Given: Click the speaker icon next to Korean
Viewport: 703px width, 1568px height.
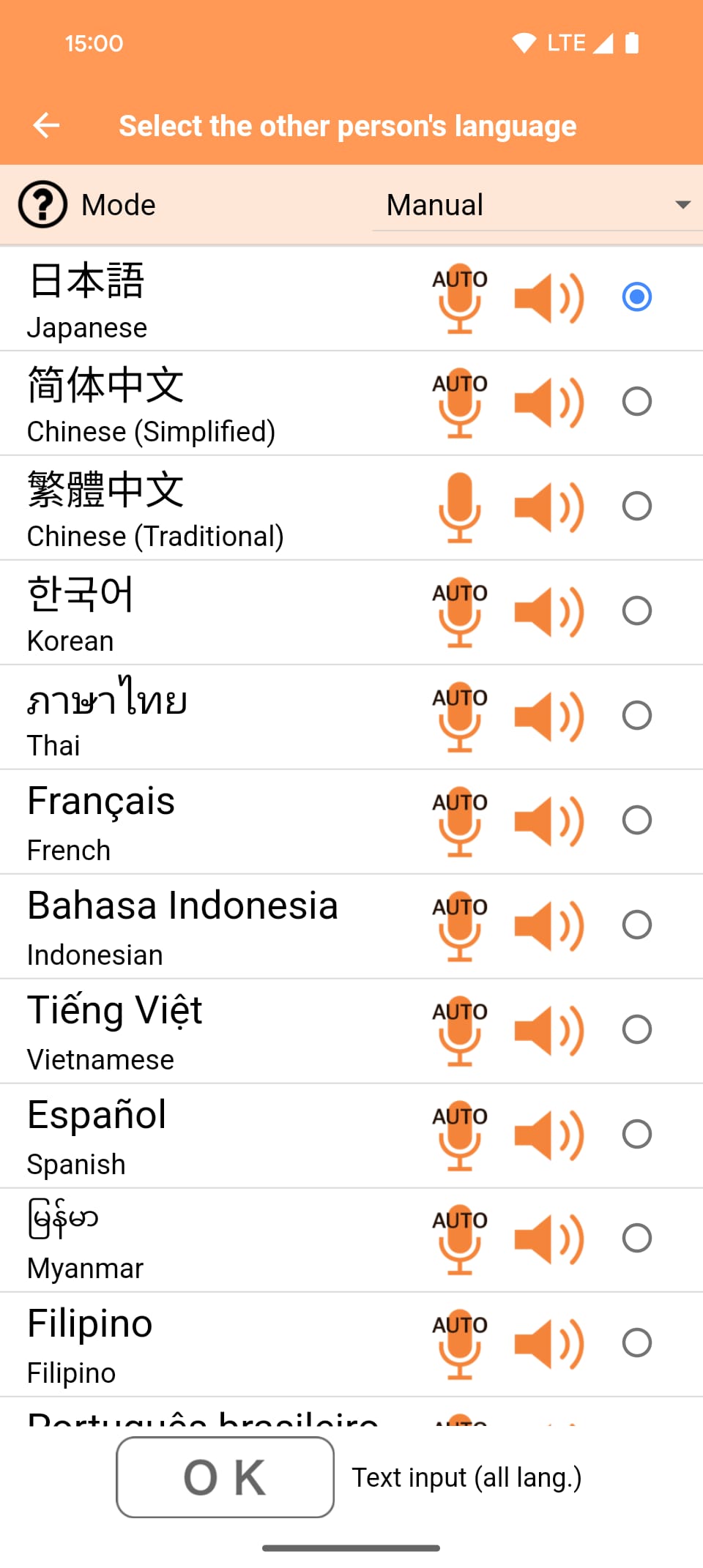Looking at the screenshot, I should [549, 611].
